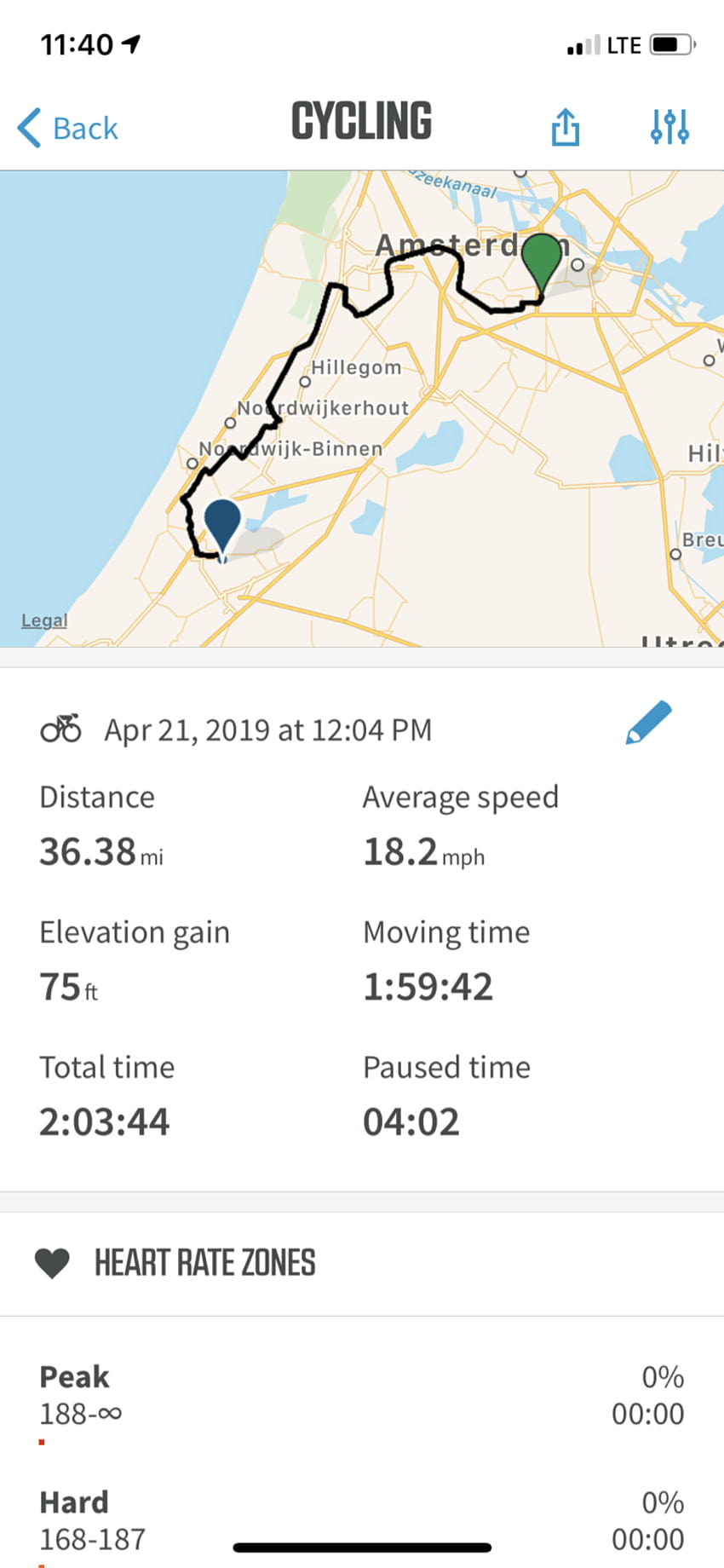Image resolution: width=724 pixels, height=1568 pixels.
Task: Edit workout with the pencil icon
Action: [648, 723]
